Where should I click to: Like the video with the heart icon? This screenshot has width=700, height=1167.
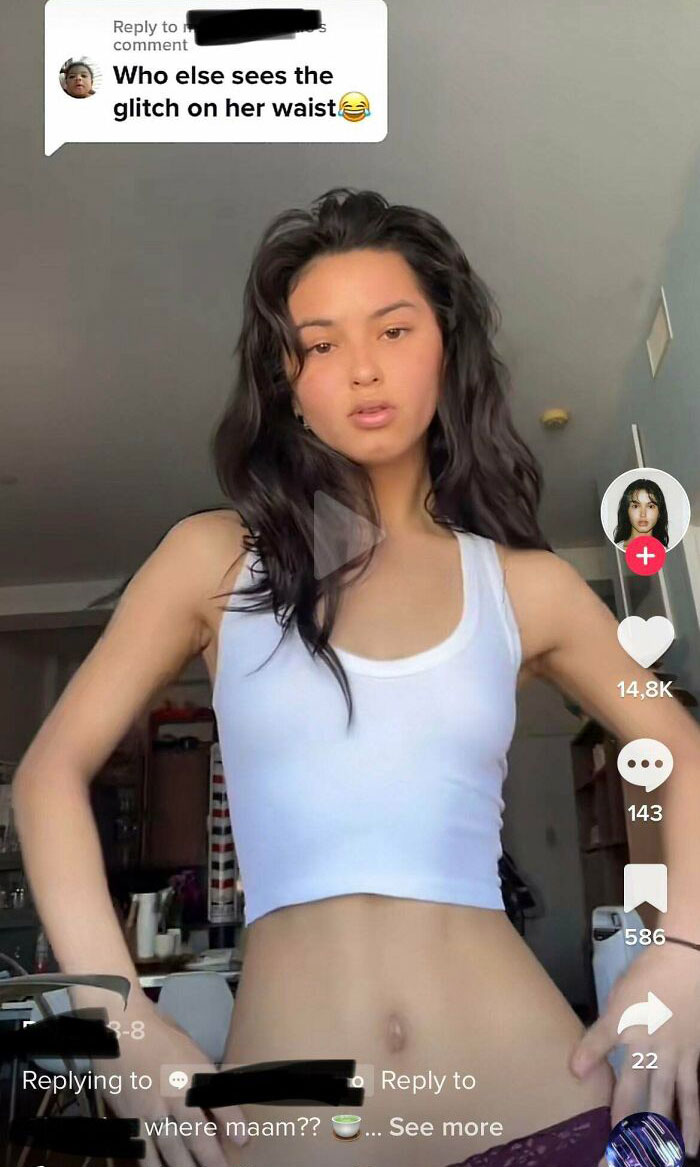[x=646, y=642]
